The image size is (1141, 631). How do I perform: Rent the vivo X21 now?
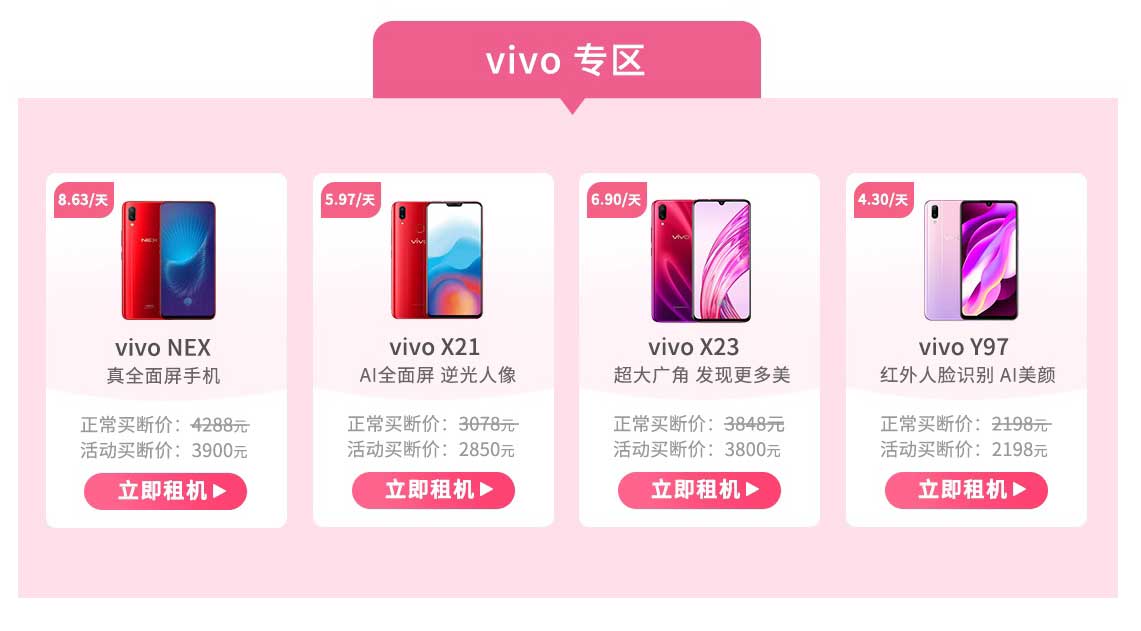[433, 490]
